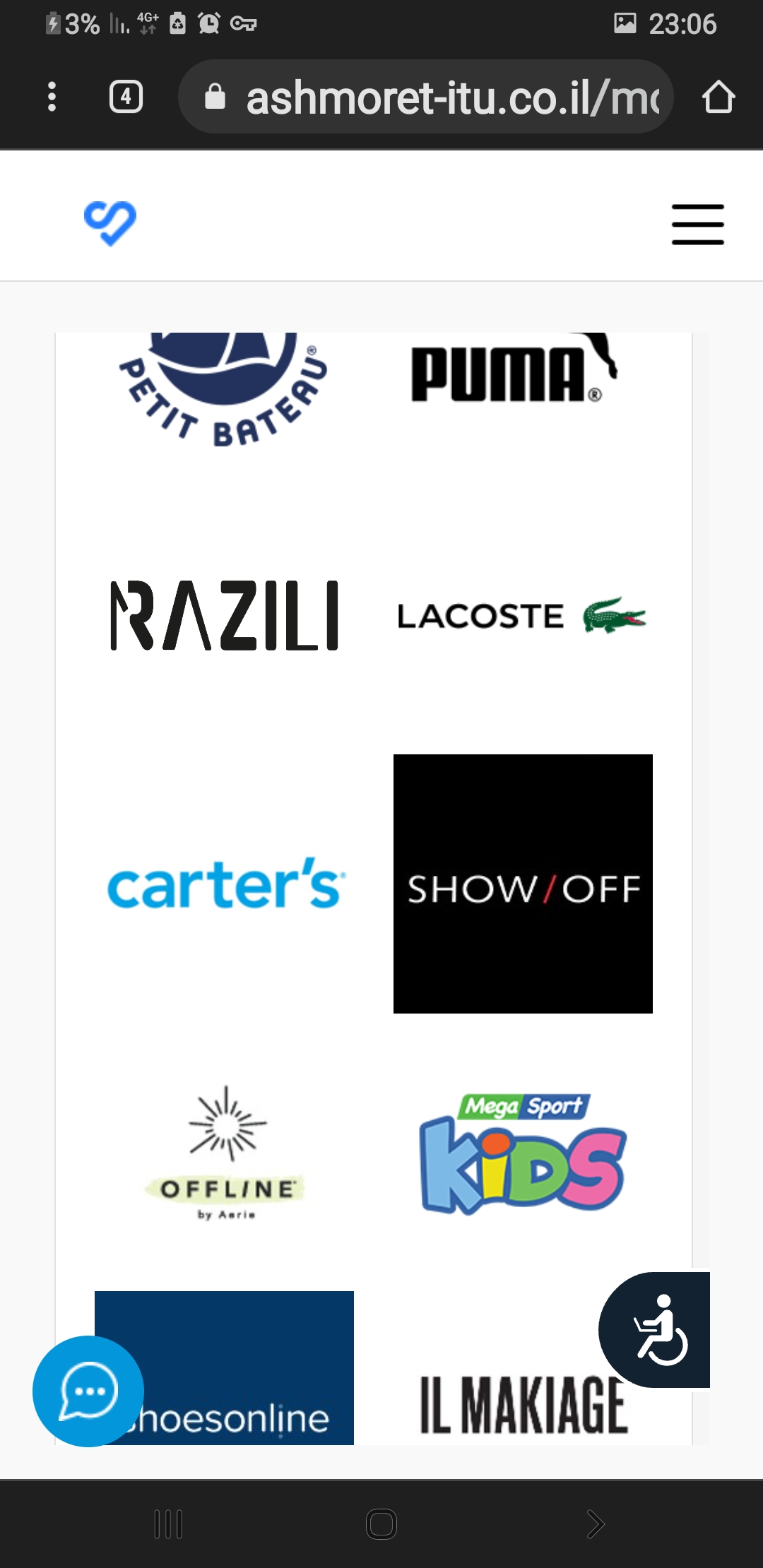This screenshot has width=763, height=1568.
Task: Open the Petit Bateau brand tile
Action: pos(225,388)
